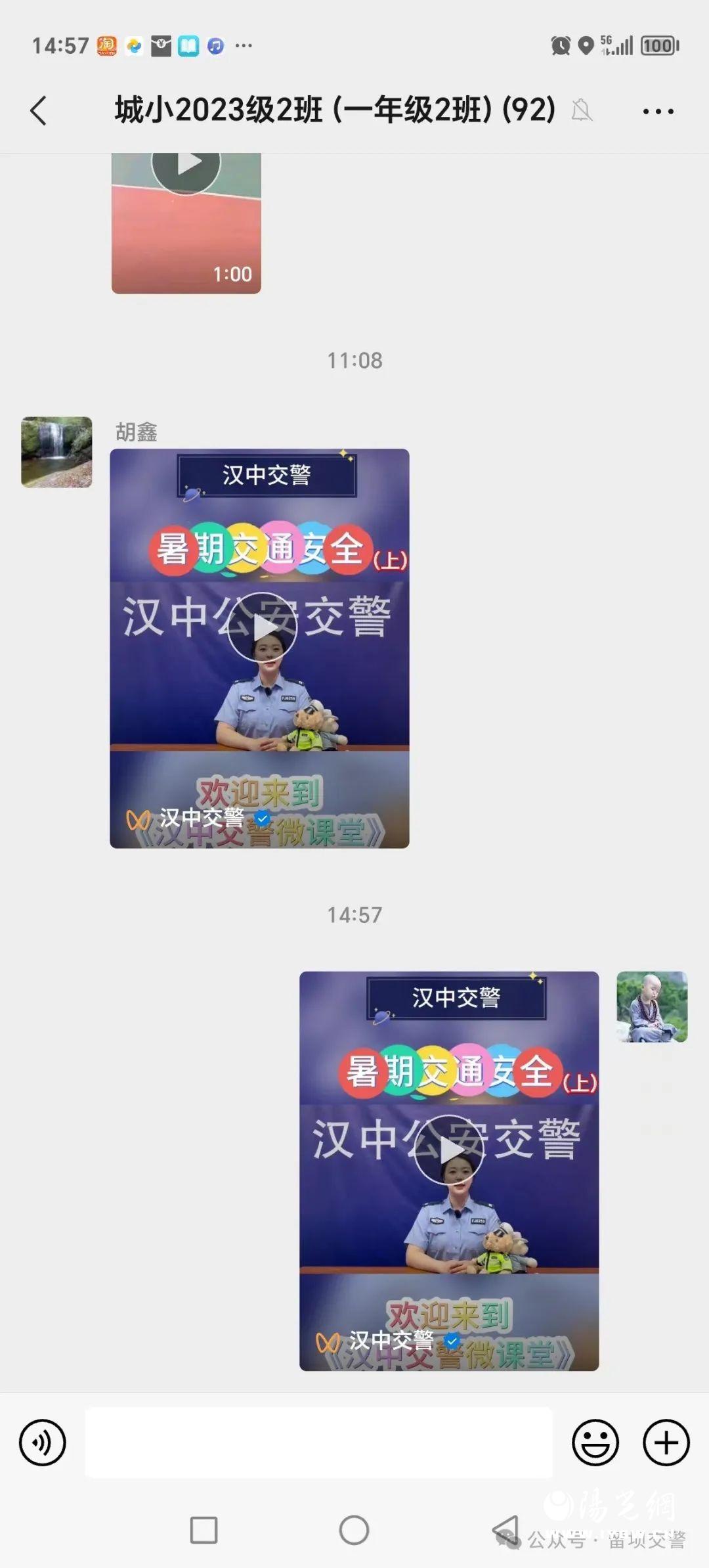
Task: Switch to voice message input
Action: click(x=43, y=1443)
